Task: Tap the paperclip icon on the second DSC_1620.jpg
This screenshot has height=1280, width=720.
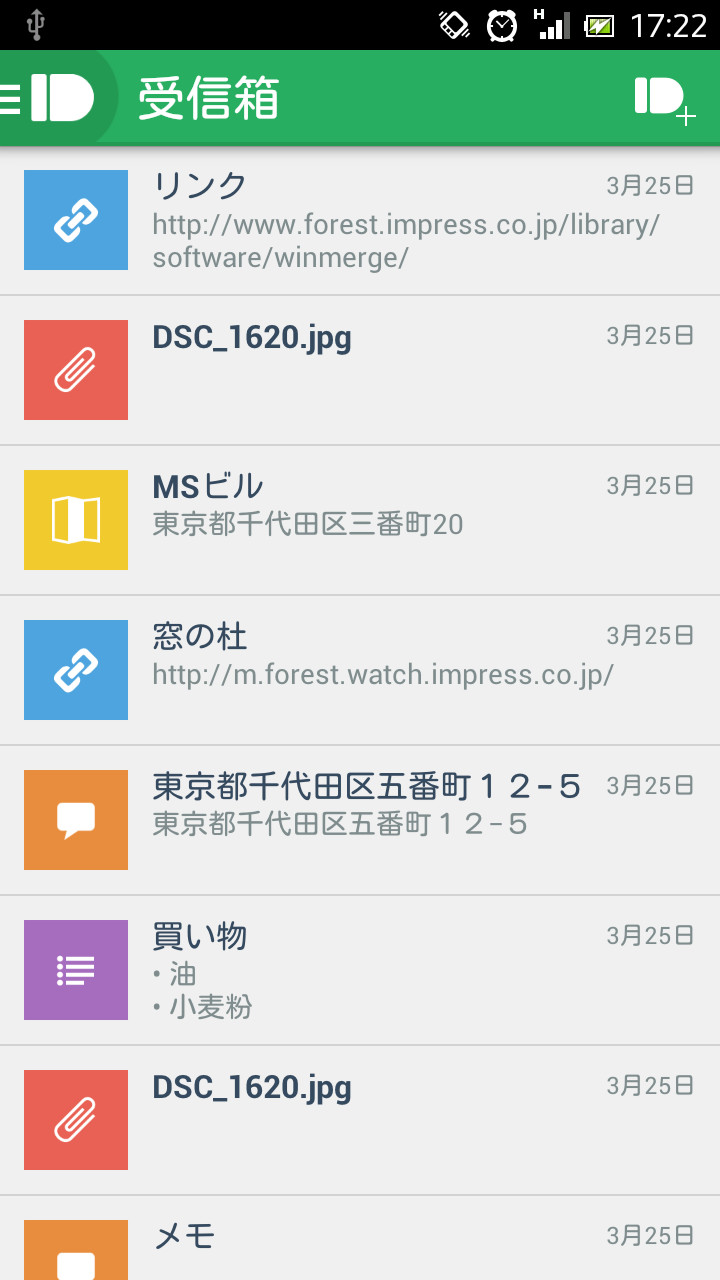Action: click(x=75, y=1120)
